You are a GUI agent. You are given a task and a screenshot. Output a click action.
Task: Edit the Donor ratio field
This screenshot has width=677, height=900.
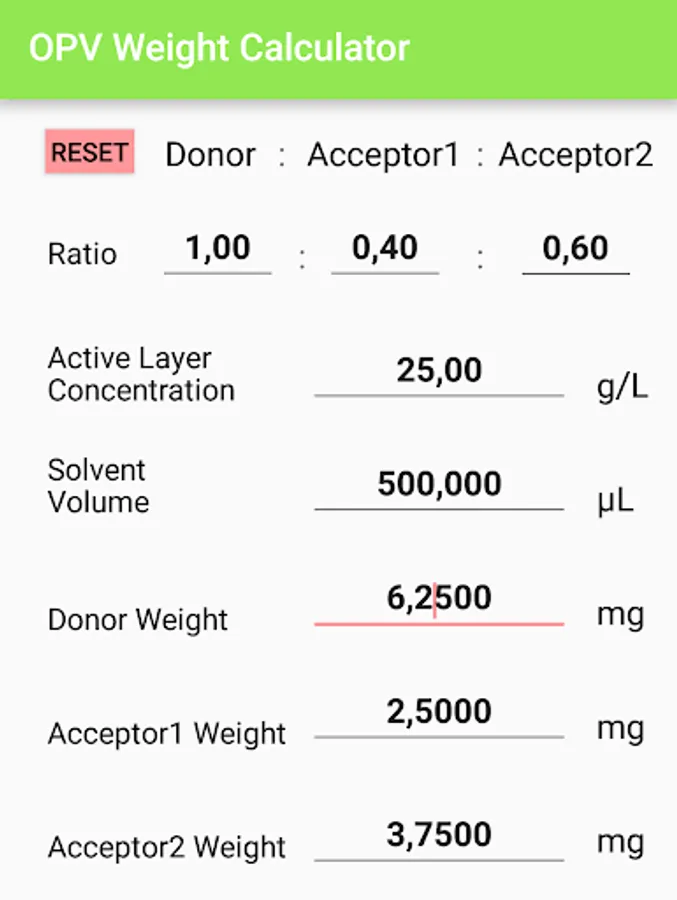point(218,249)
